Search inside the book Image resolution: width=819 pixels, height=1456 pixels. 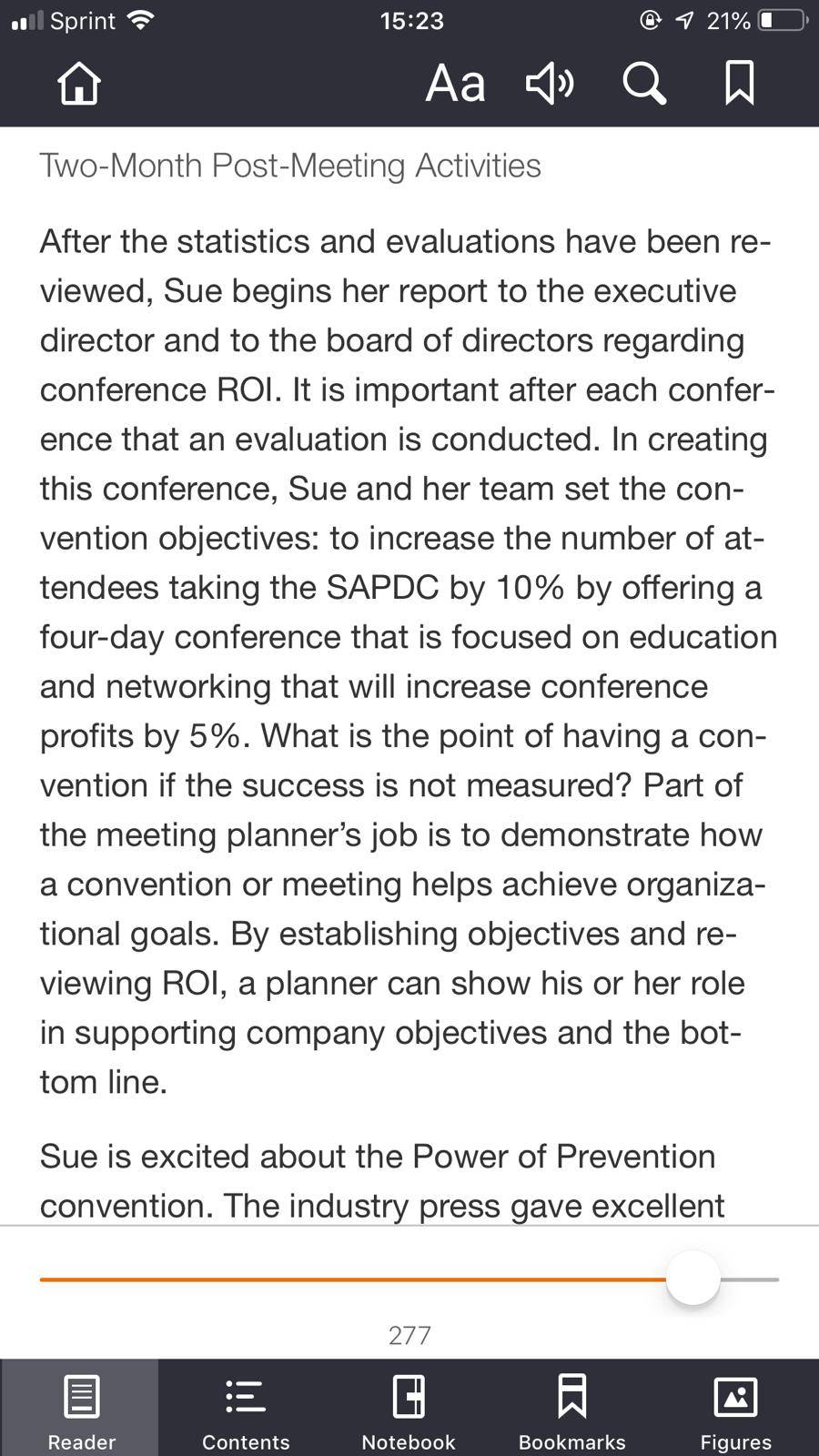pyautogui.click(x=644, y=84)
